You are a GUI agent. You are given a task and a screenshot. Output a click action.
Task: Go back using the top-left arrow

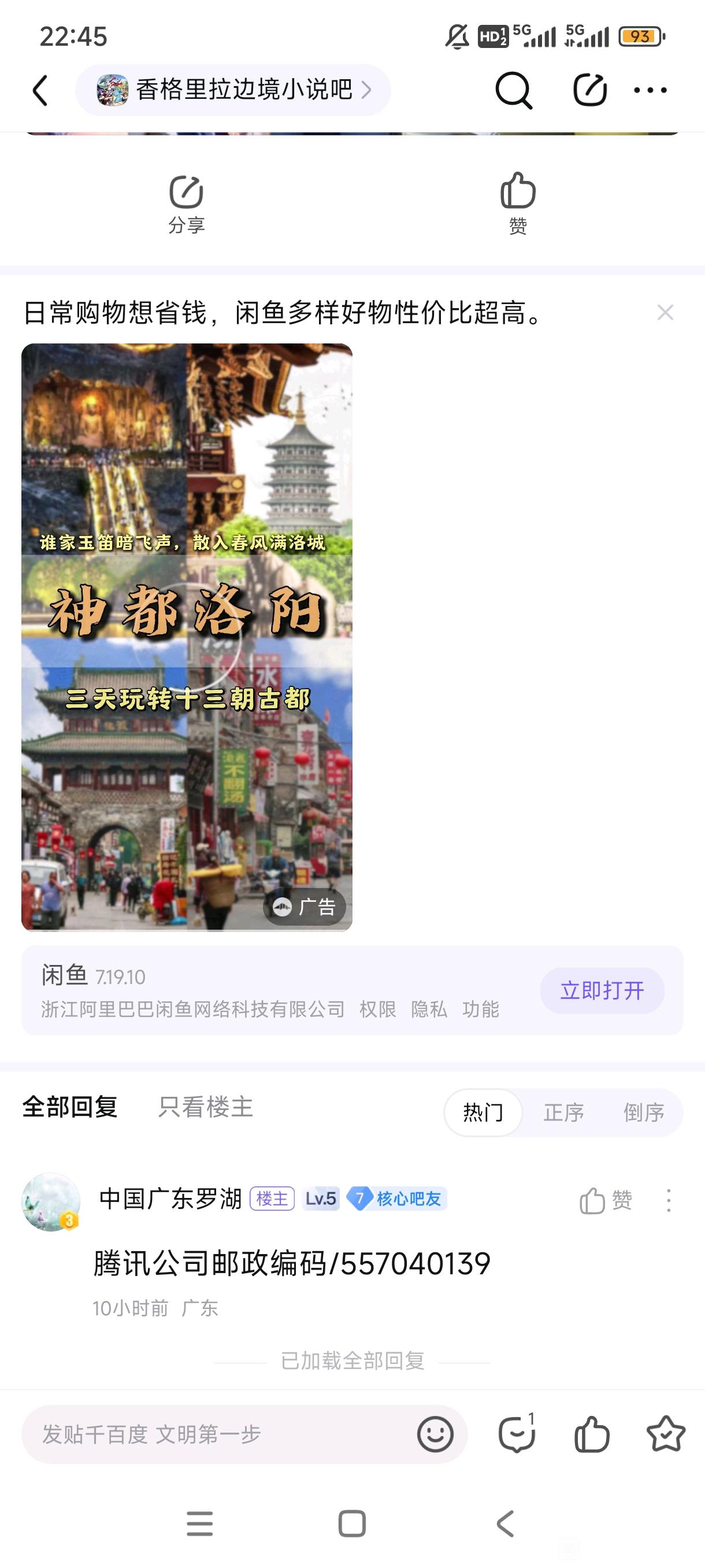click(x=40, y=91)
